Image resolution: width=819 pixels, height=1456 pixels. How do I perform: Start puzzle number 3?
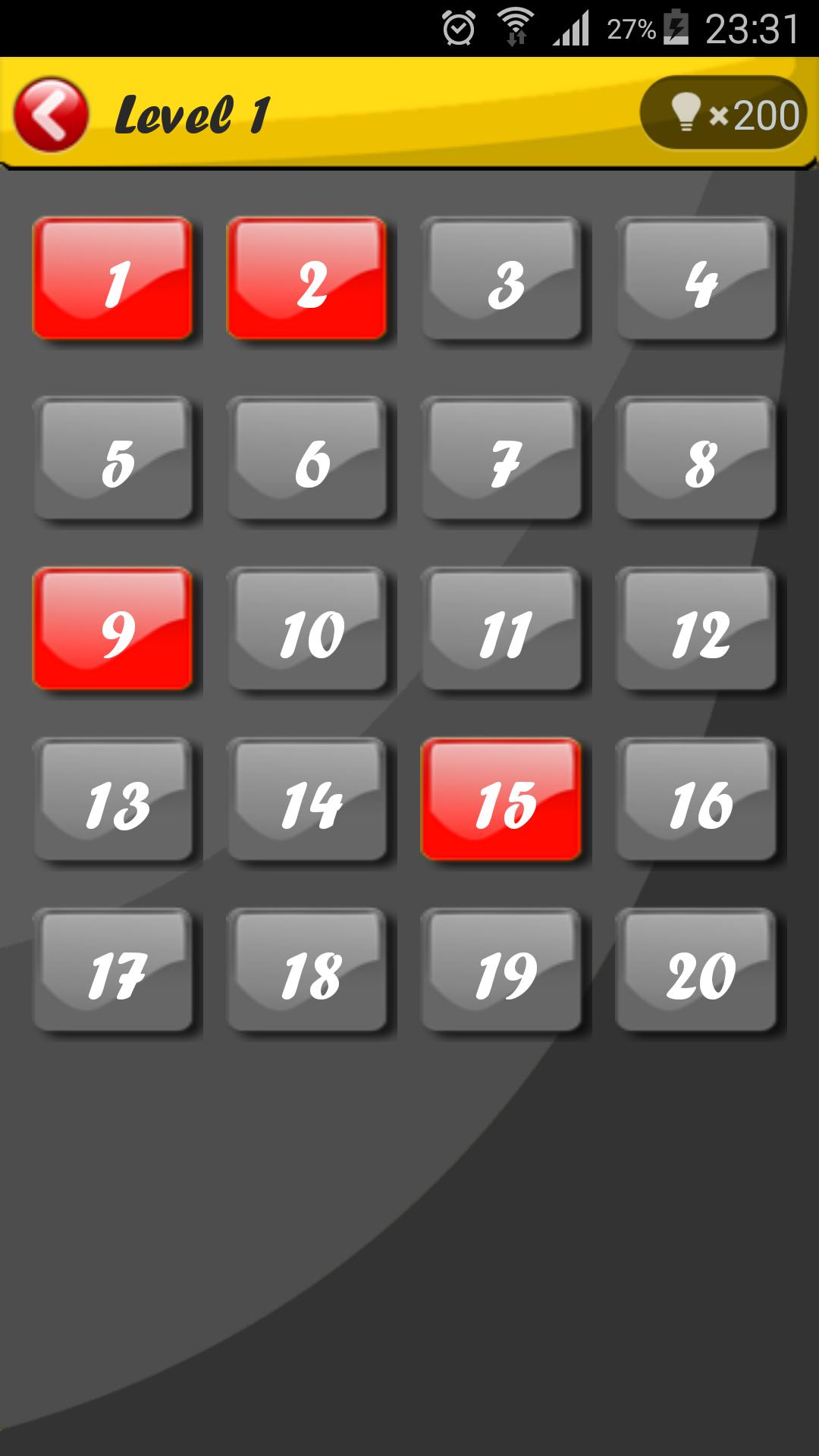point(501,278)
